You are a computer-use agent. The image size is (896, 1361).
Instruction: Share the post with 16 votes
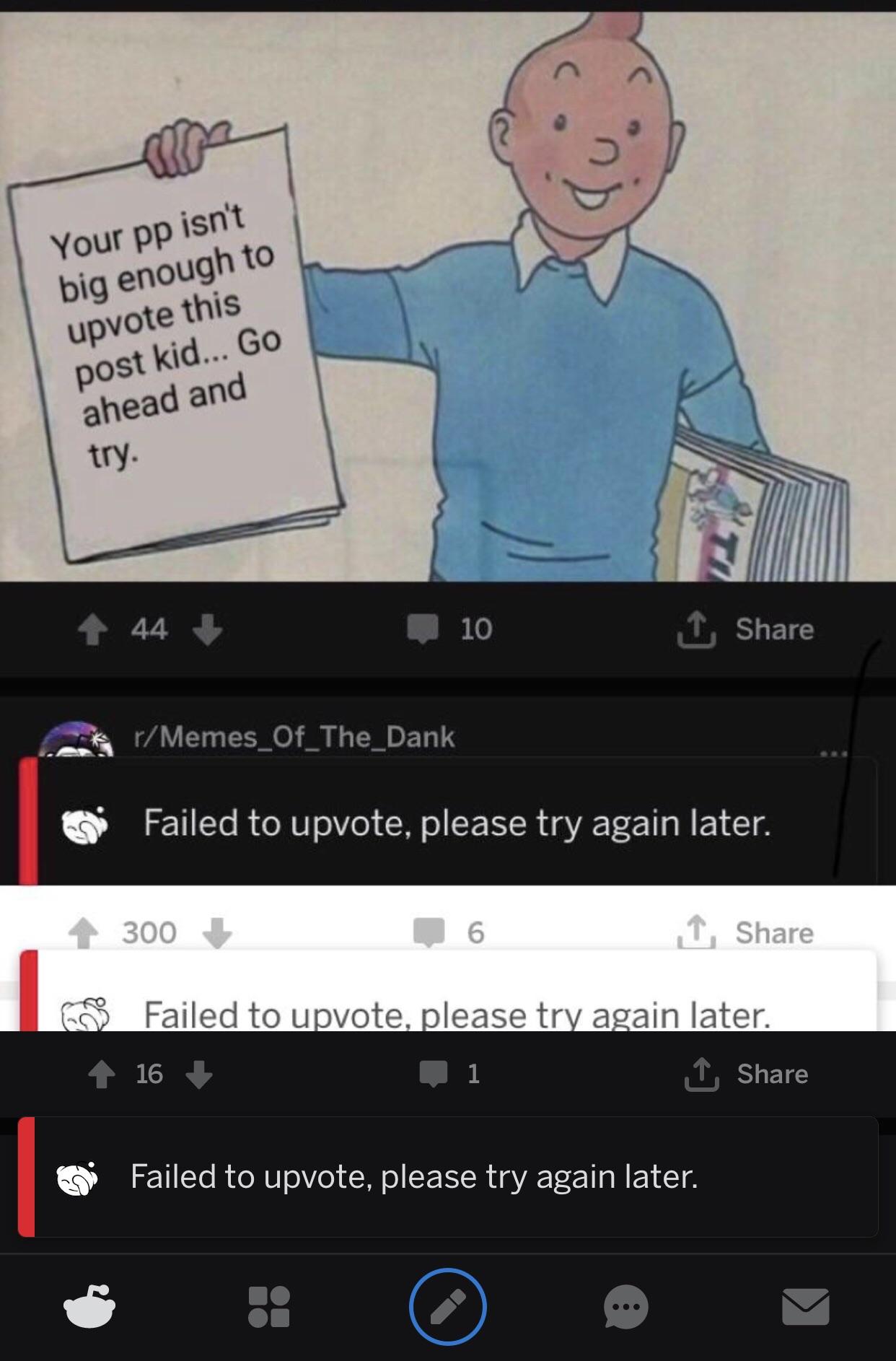coord(746,1074)
